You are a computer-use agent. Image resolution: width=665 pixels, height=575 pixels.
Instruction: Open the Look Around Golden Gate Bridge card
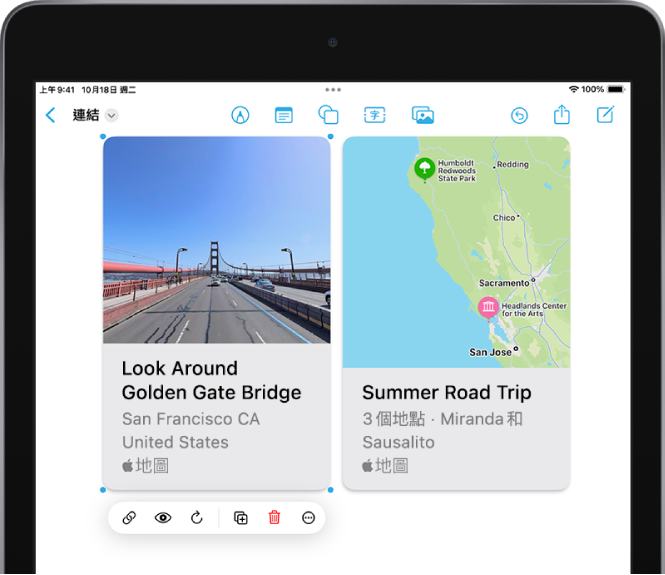coord(216,312)
